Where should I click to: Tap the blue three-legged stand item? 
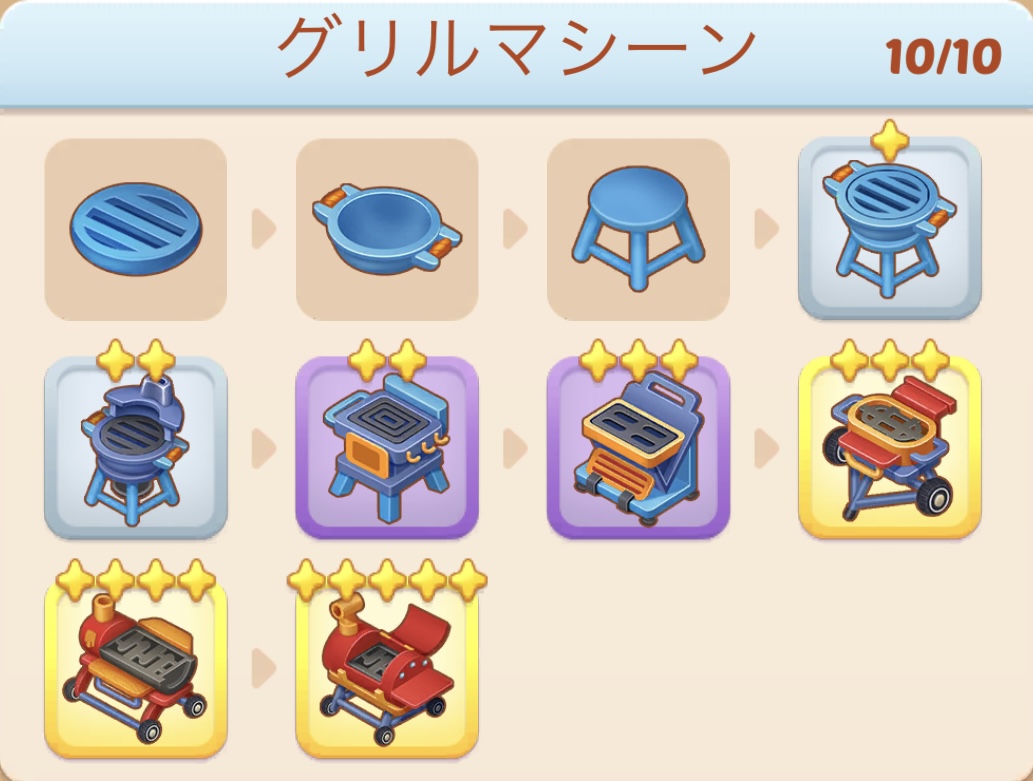coord(638,229)
